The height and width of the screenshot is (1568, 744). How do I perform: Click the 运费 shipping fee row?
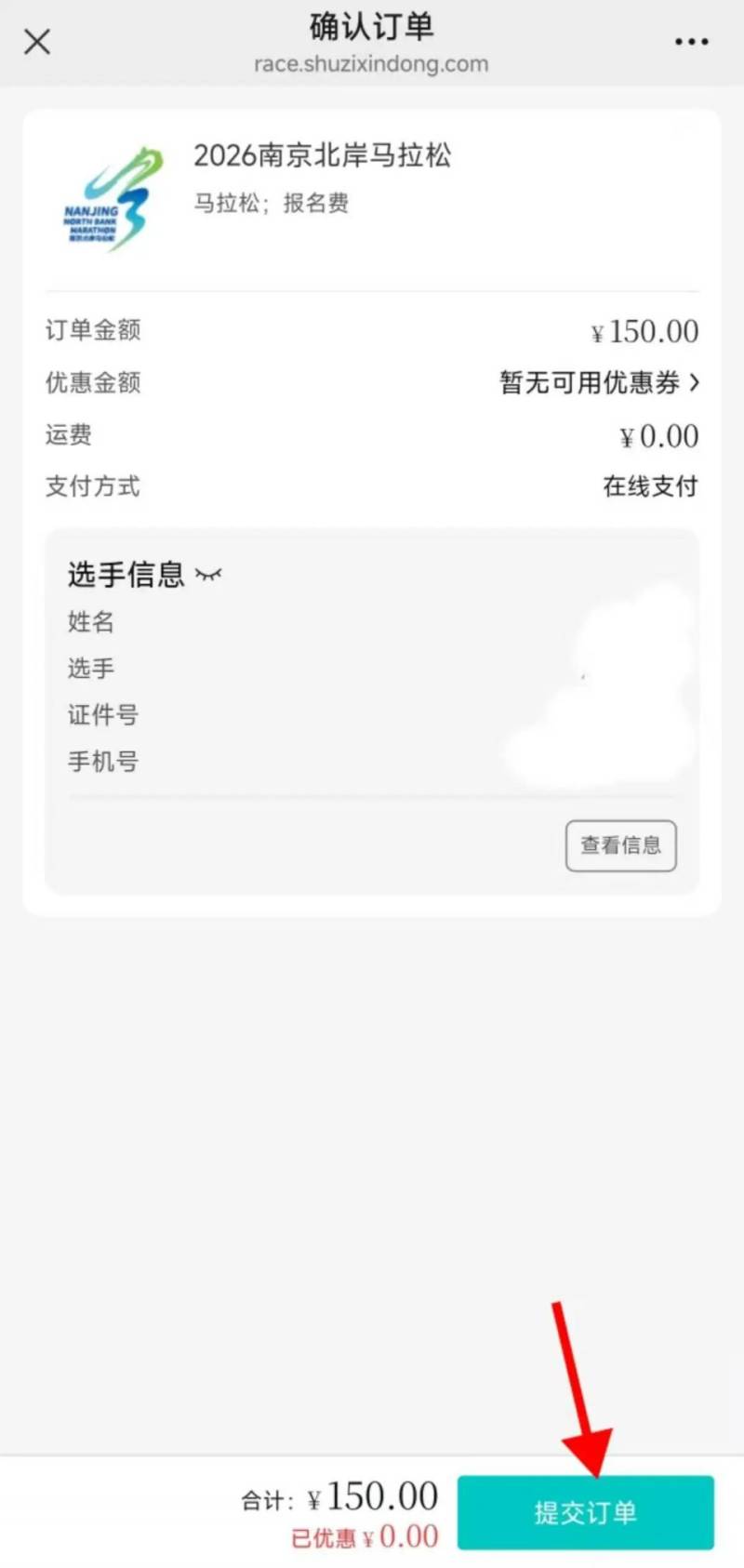[68, 435]
